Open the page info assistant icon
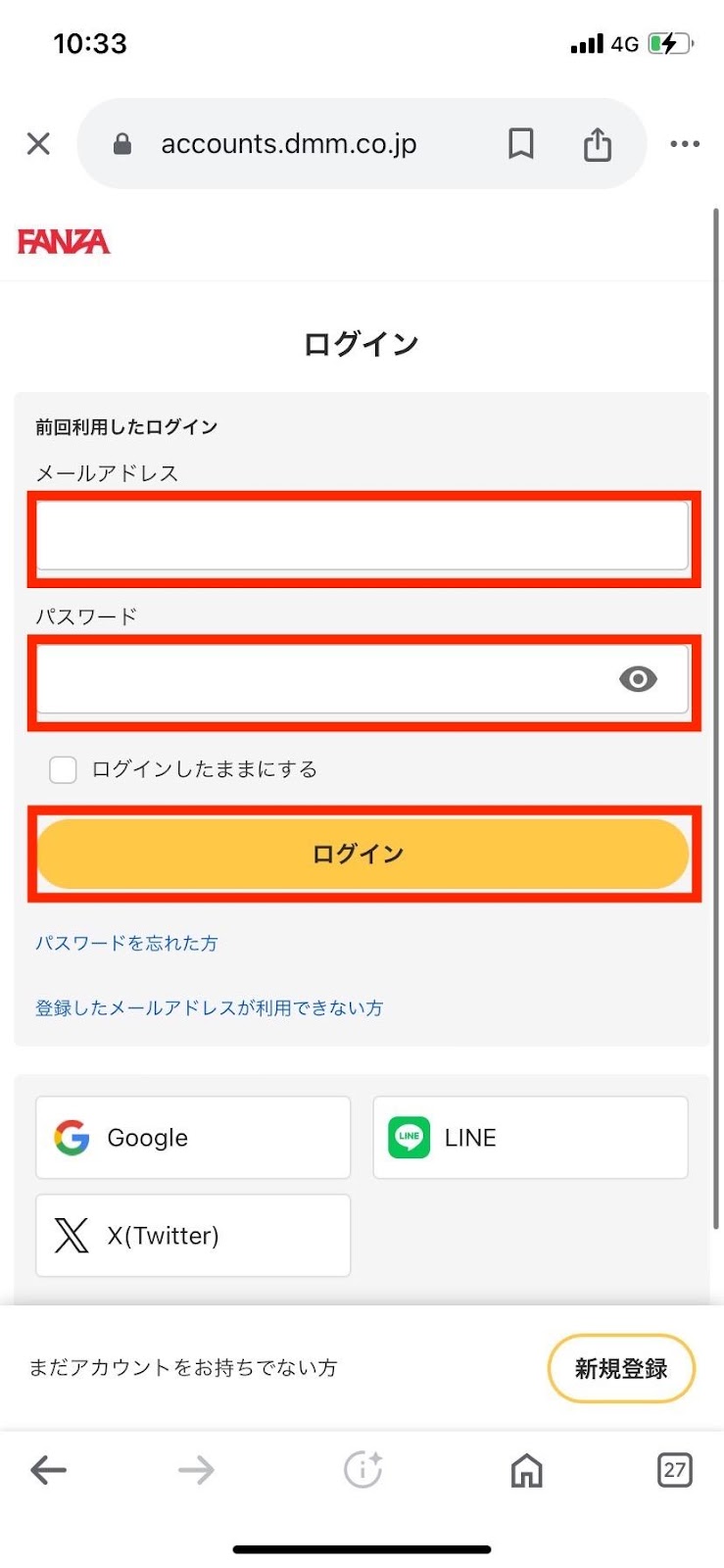The width and height of the screenshot is (724, 1568). click(362, 1469)
